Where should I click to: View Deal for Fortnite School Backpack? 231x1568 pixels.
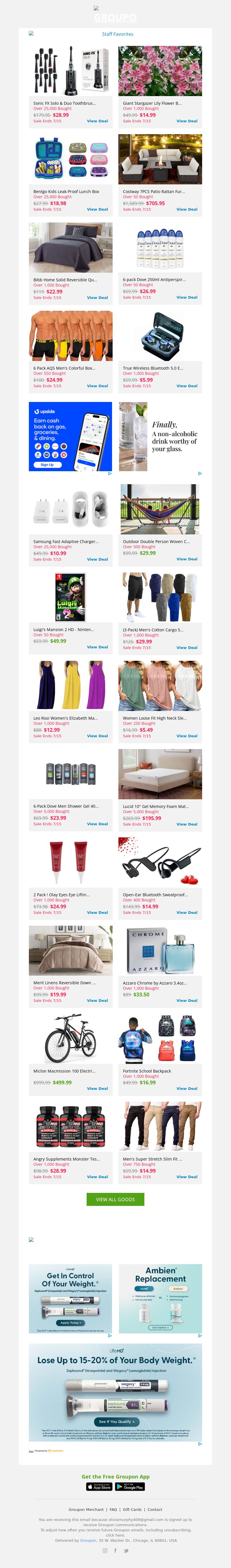[x=187, y=1088]
